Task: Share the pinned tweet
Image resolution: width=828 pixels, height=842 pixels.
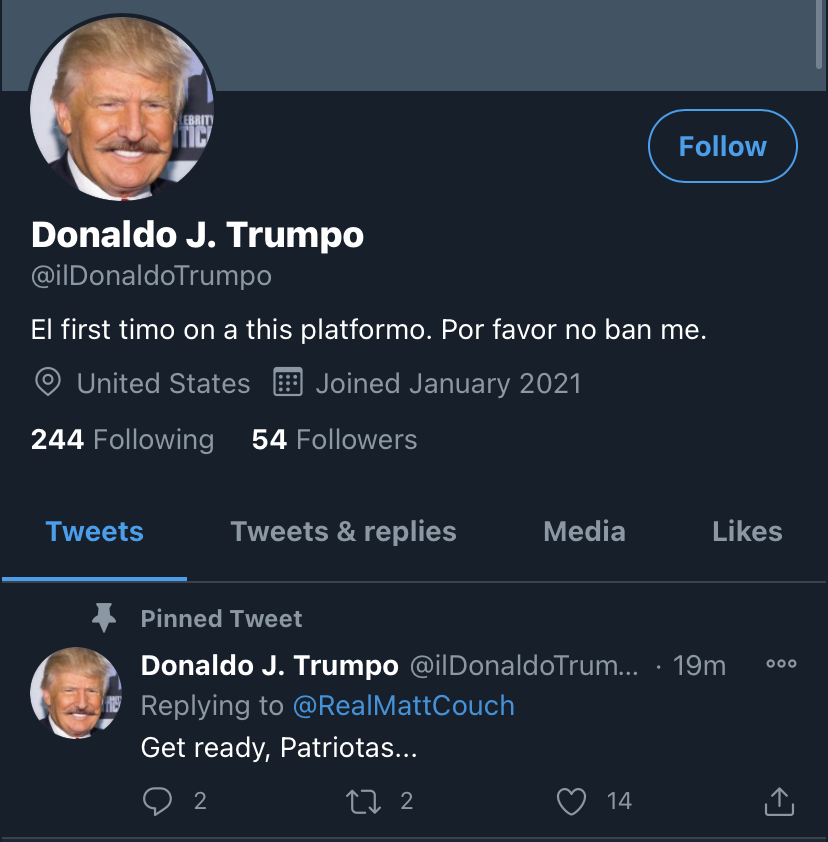Action: pyautogui.click(x=779, y=801)
